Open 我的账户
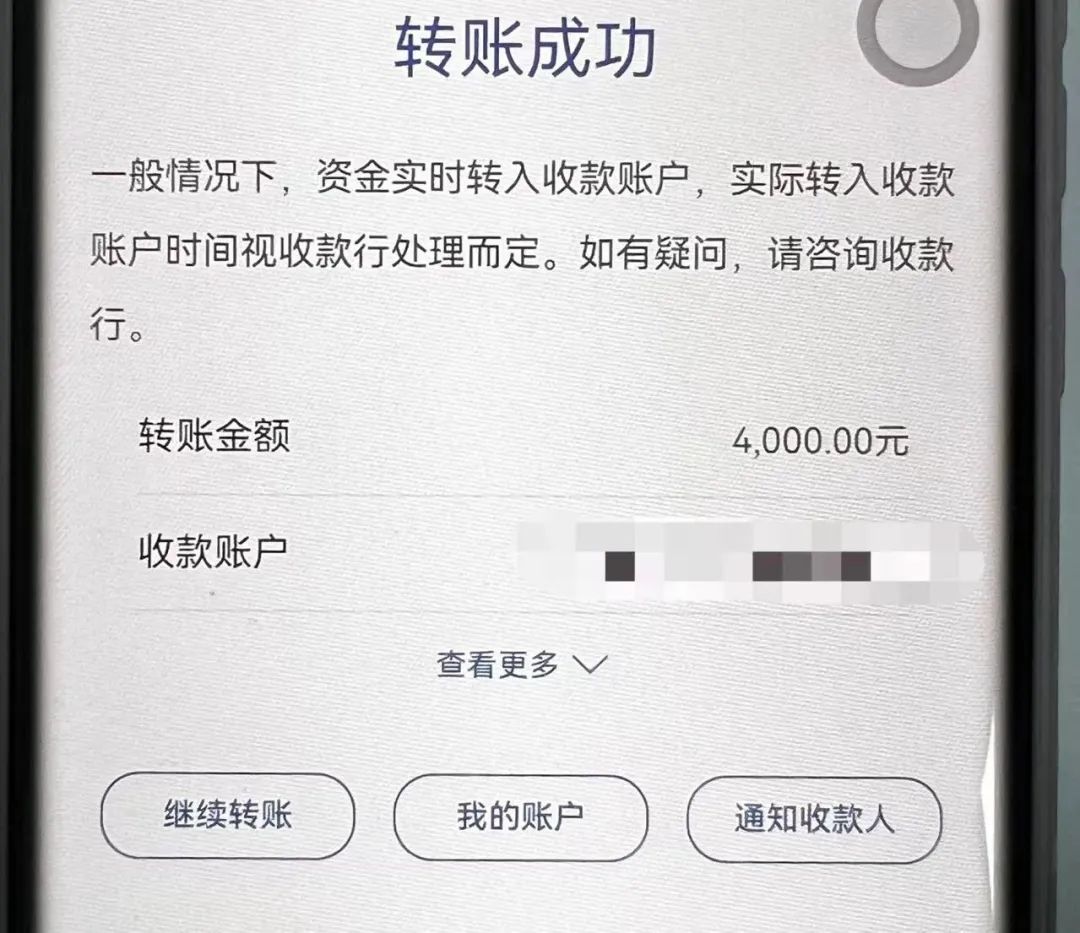This screenshot has height=933, width=1080. (520, 818)
